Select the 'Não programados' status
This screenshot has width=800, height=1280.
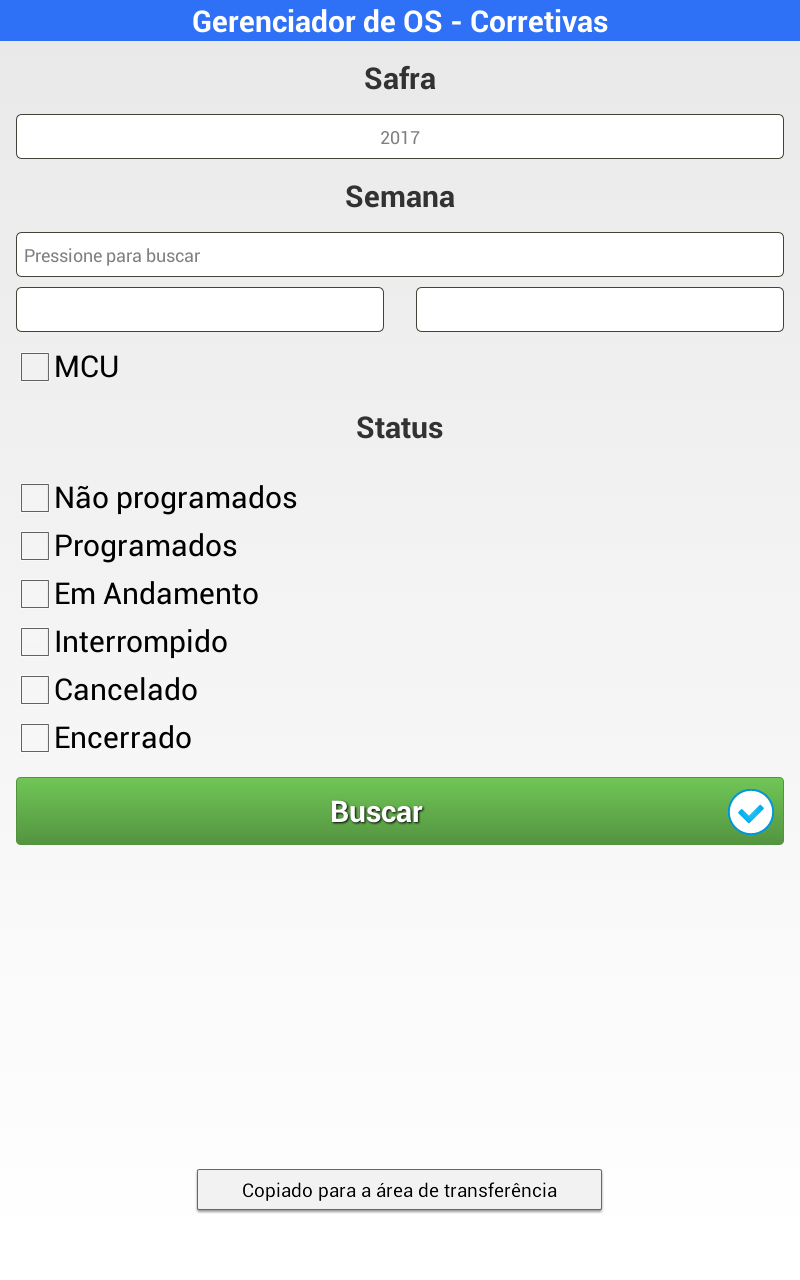[35, 498]
